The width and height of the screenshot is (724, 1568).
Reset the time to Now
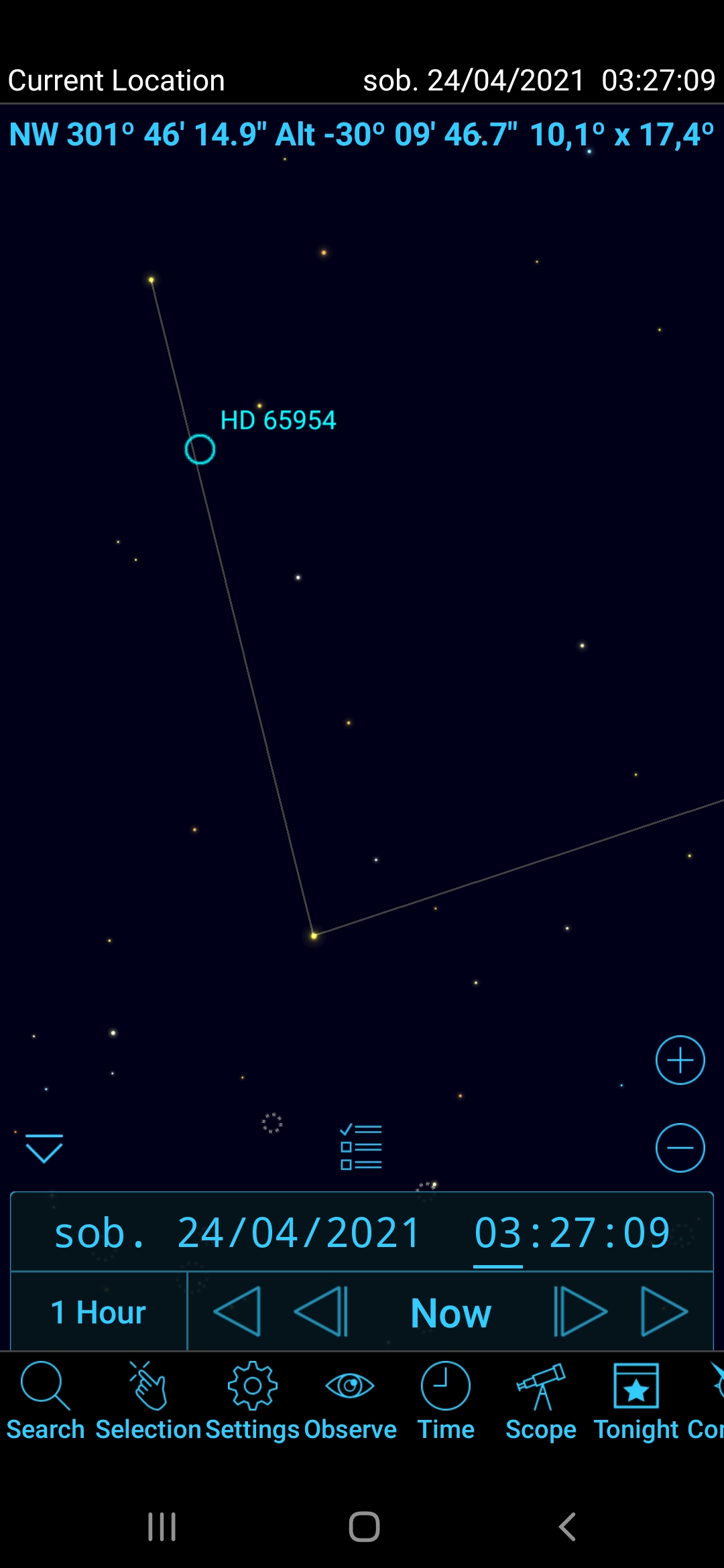451,1313
